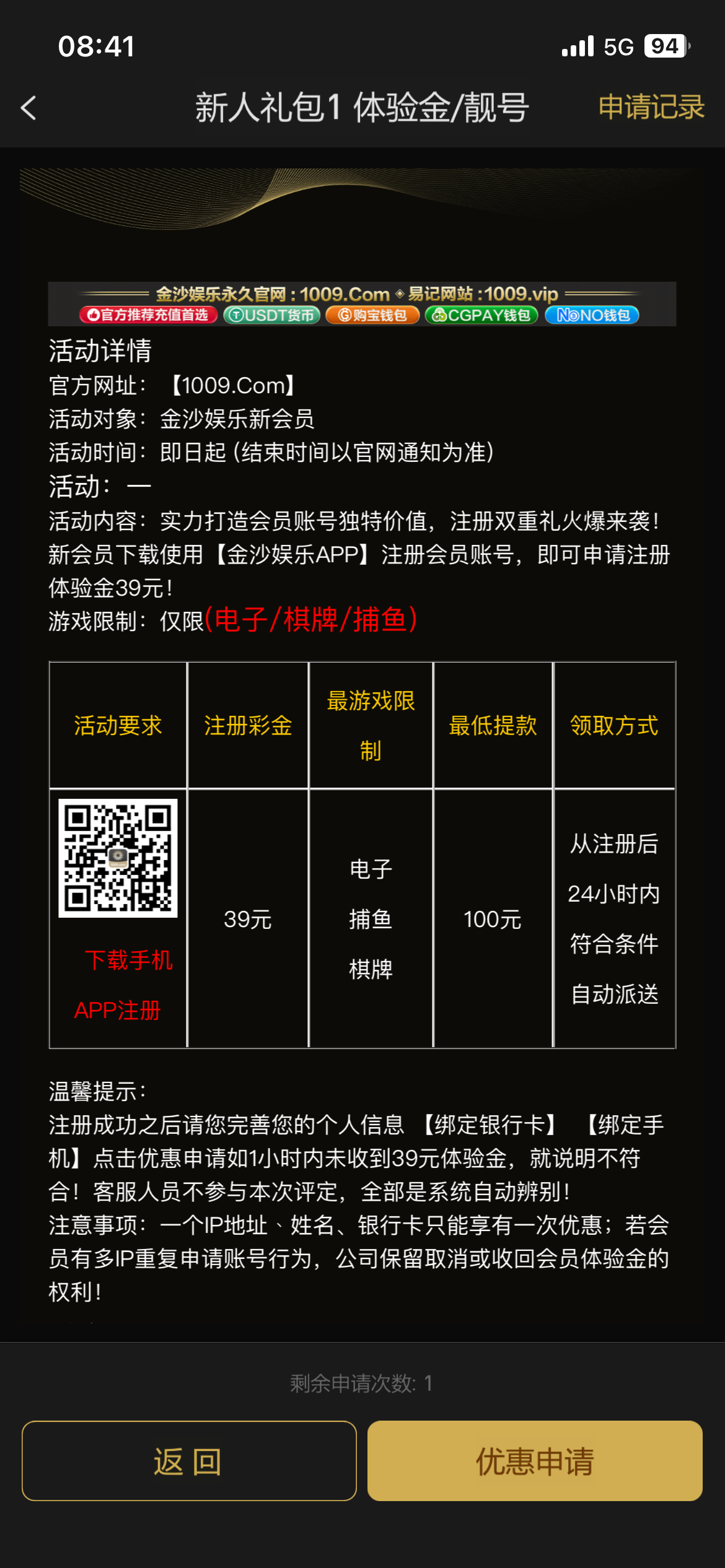Open 申请记录 application records

coord(651,107)
